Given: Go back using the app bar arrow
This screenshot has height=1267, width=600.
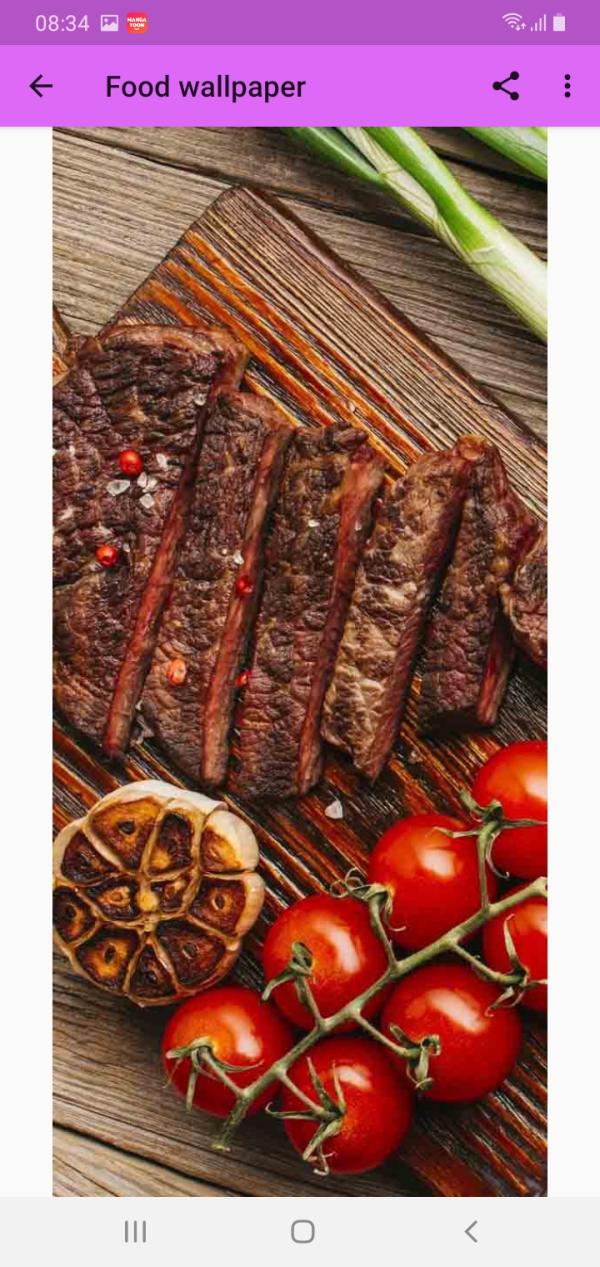Looking at the screenshot, I should coord(41,86).
